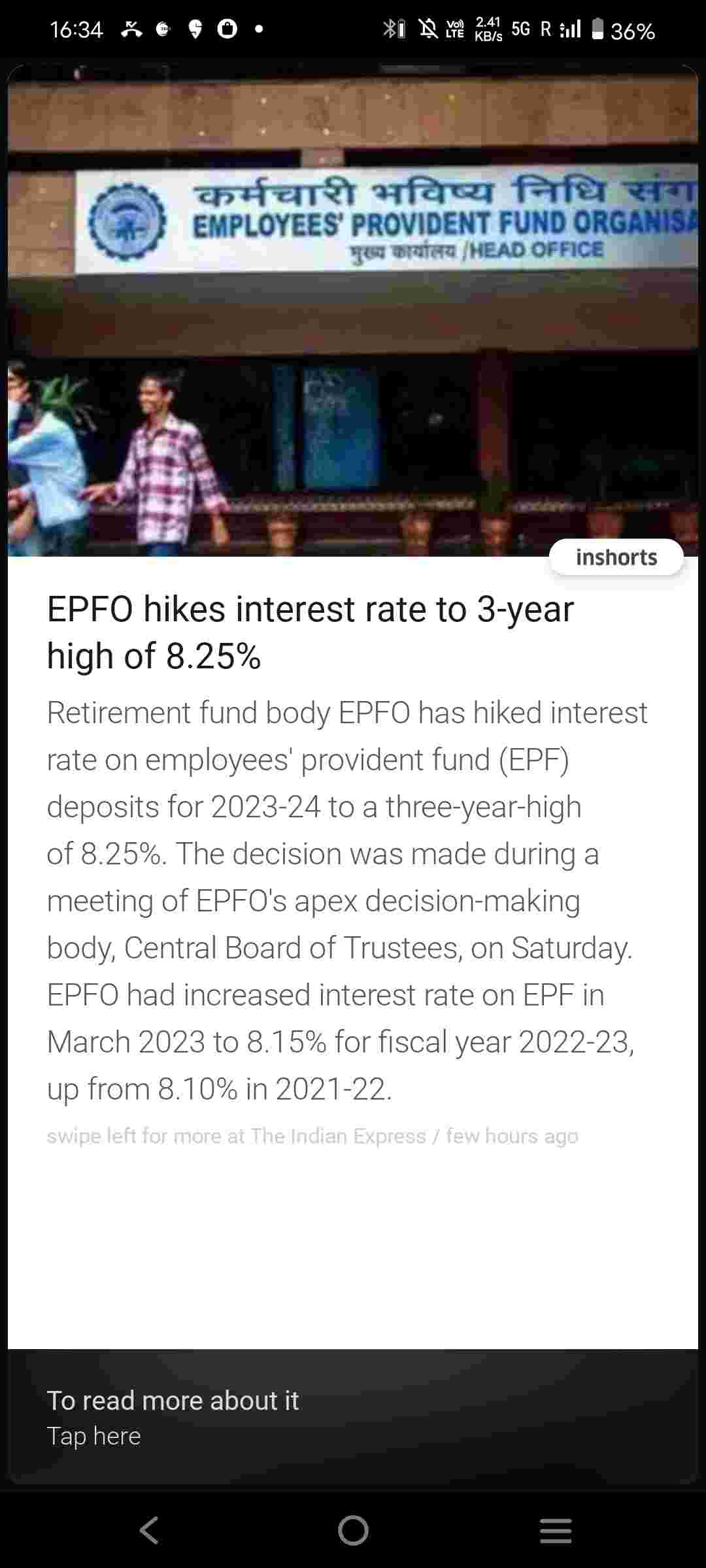Screen dimensions: 706x1568
Task: Open the recent apps view
Action: point(556,1530)
